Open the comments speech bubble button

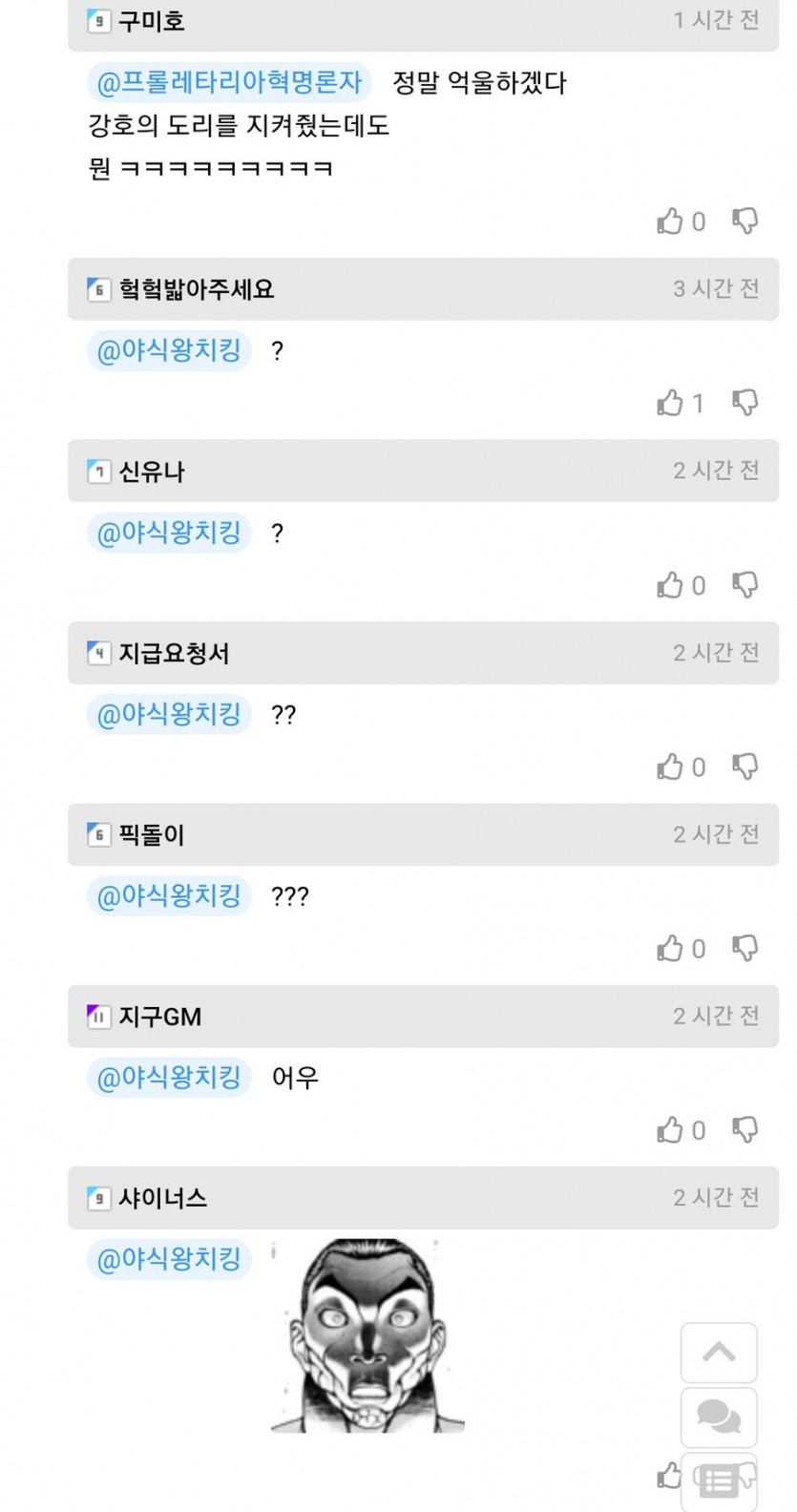(x=719, y=1417)
